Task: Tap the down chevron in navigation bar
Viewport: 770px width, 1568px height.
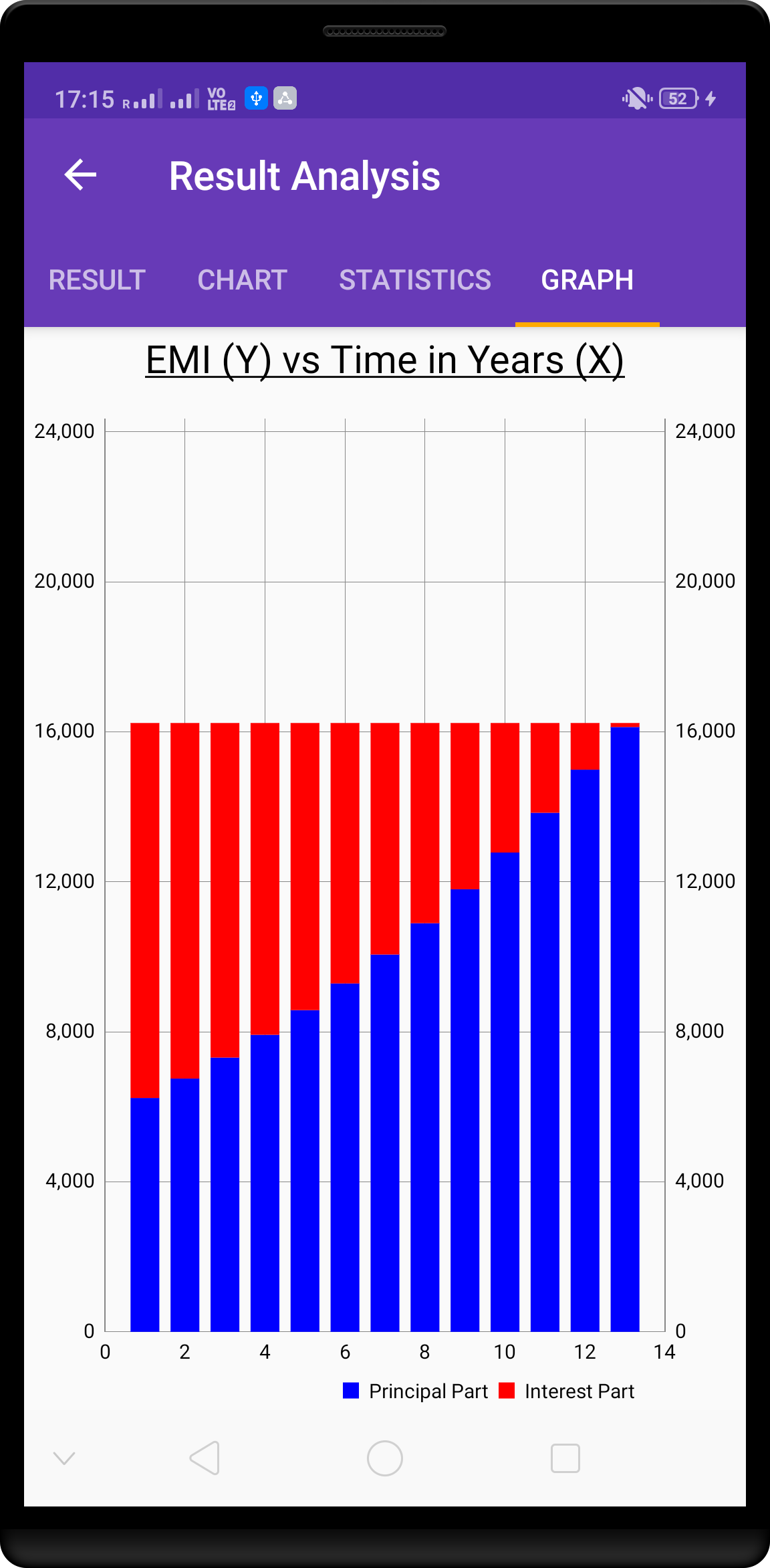Action: [64, 1458]
